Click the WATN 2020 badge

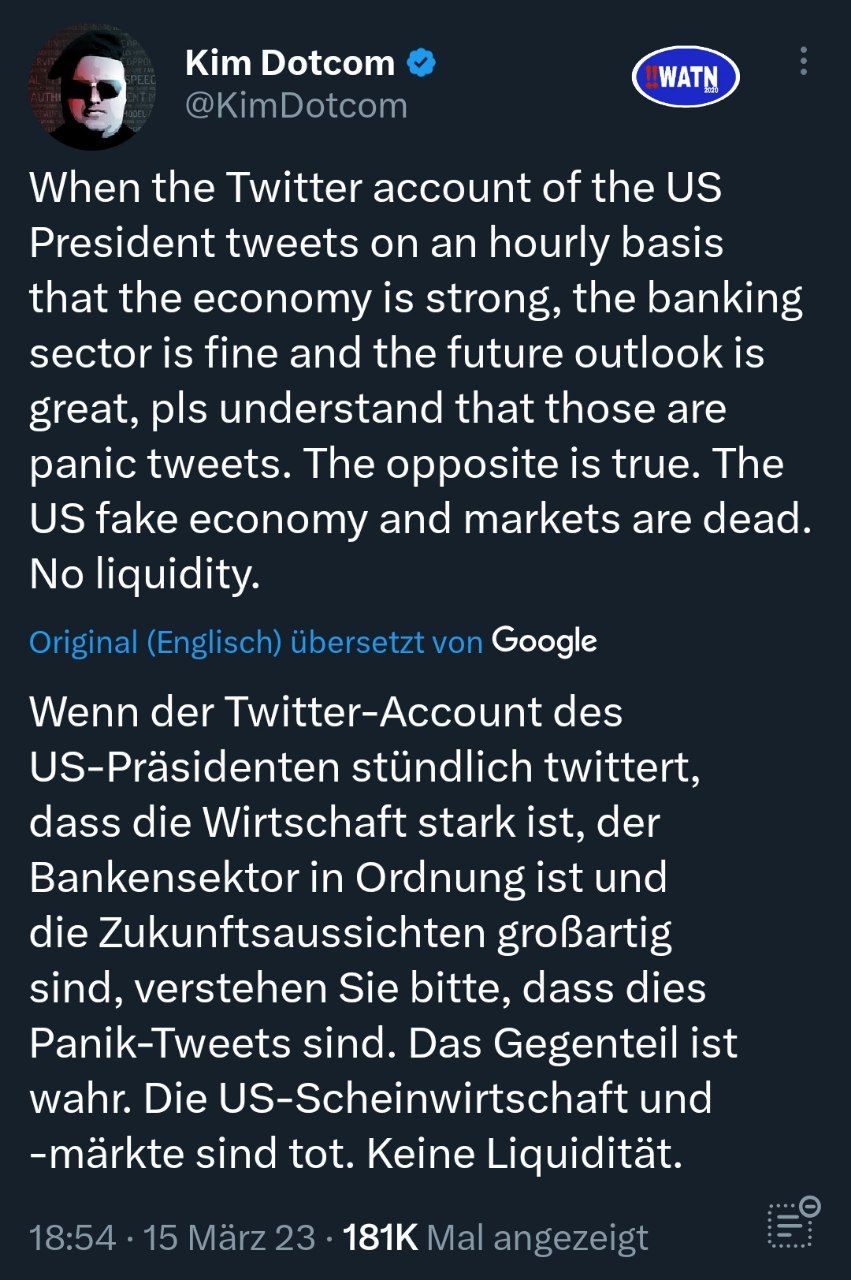click(683, 74)
